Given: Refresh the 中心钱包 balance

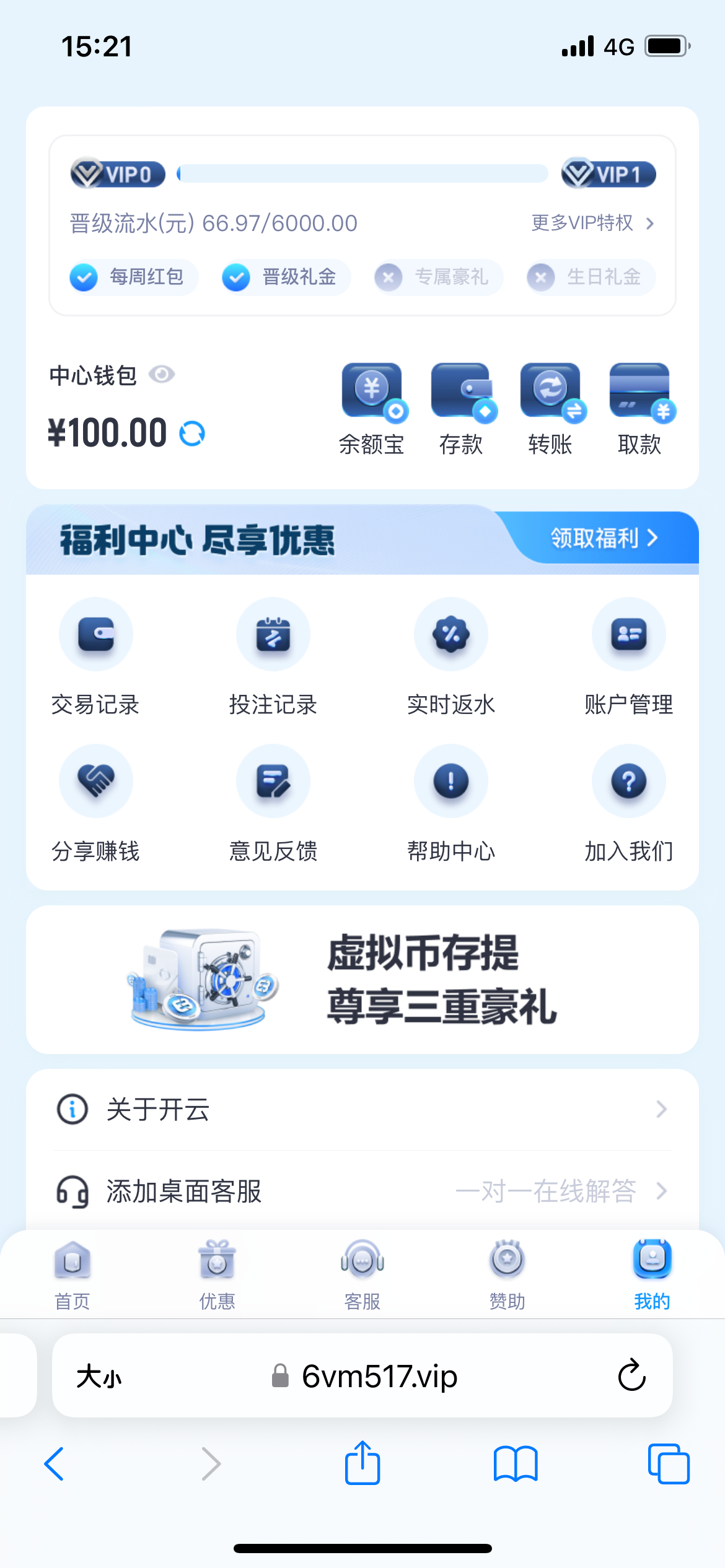Looking at the screenshot, I should (192, 433).
